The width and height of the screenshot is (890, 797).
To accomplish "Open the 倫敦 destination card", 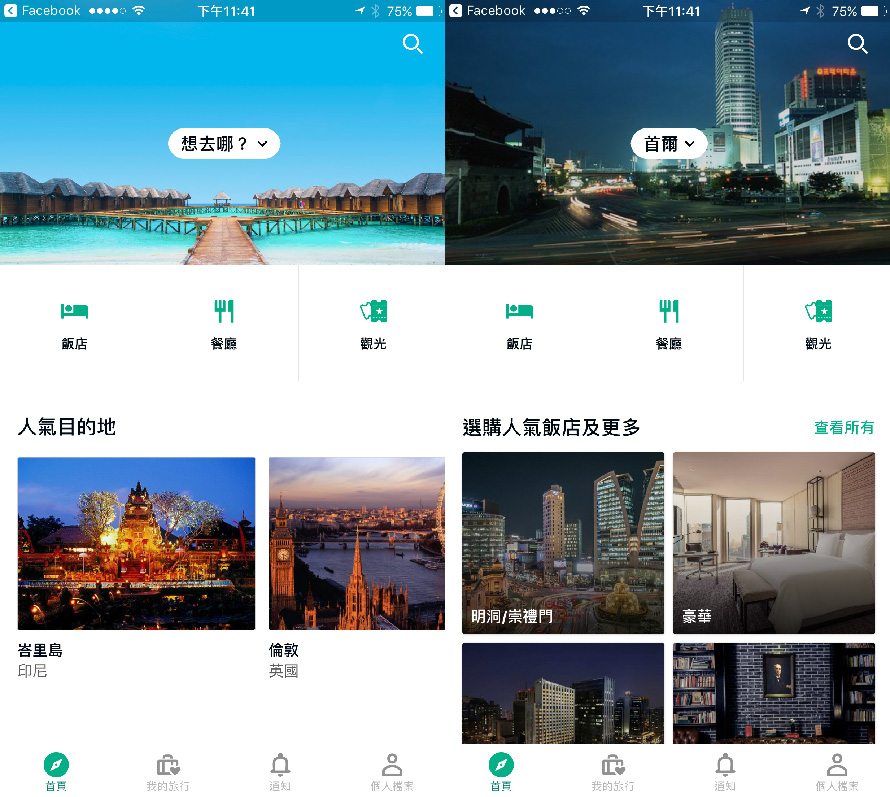I will tap(356, 543).
